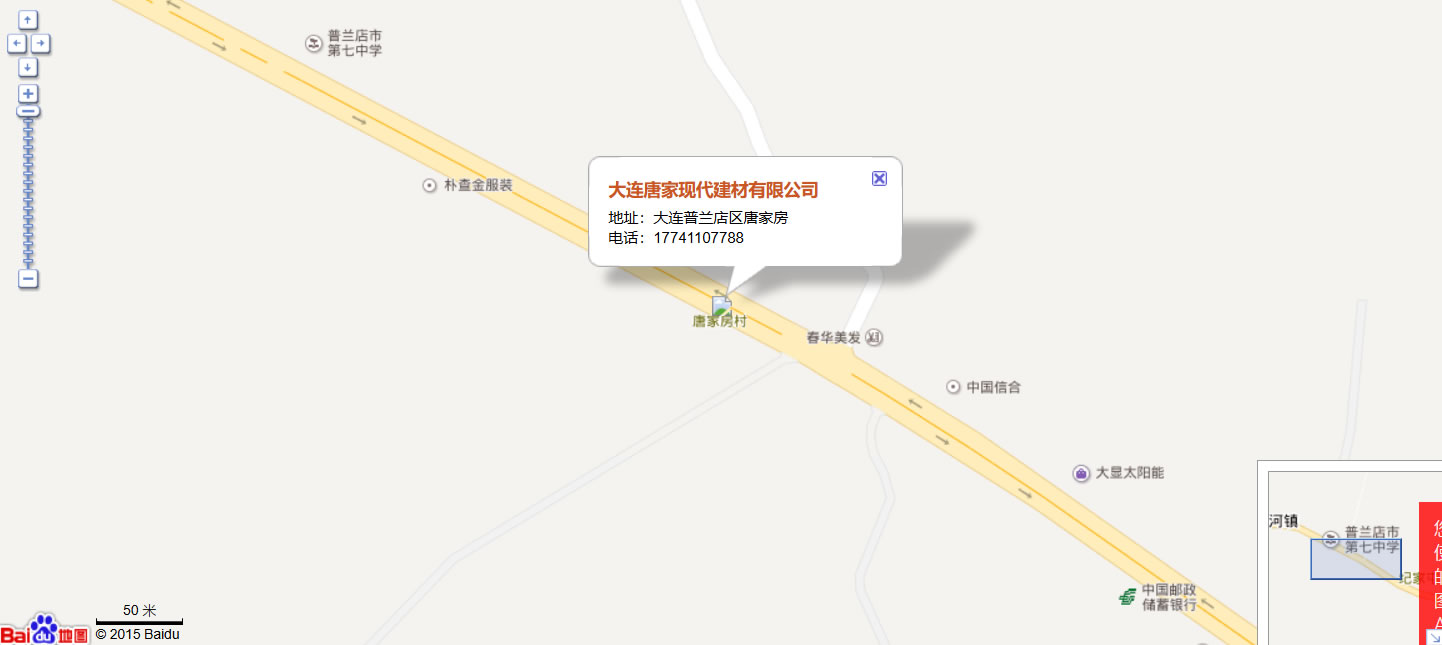The image size is (1442, 645).
Task: Select 中国邮政储蓄银行 on the map
Action: (1127, 597)
